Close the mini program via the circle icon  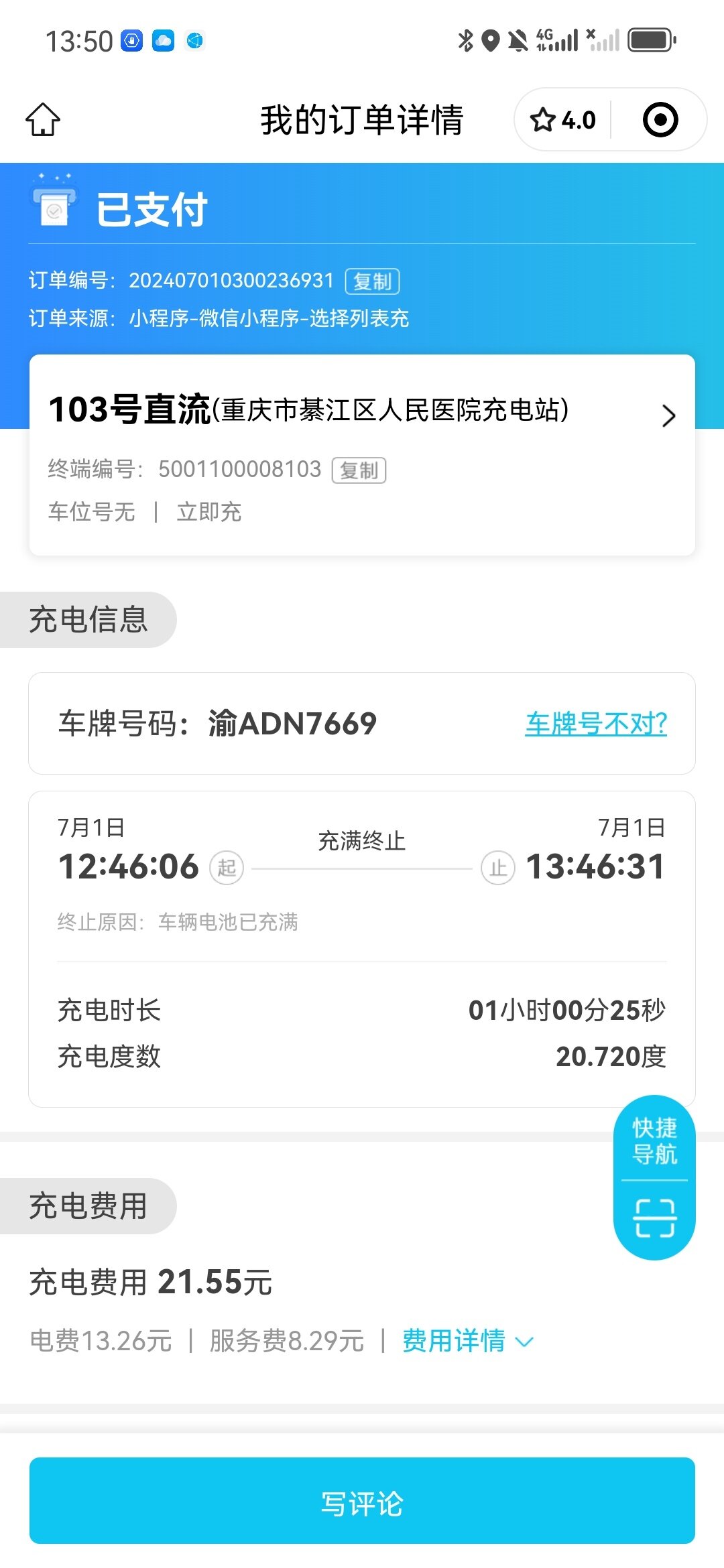point(660,121)
